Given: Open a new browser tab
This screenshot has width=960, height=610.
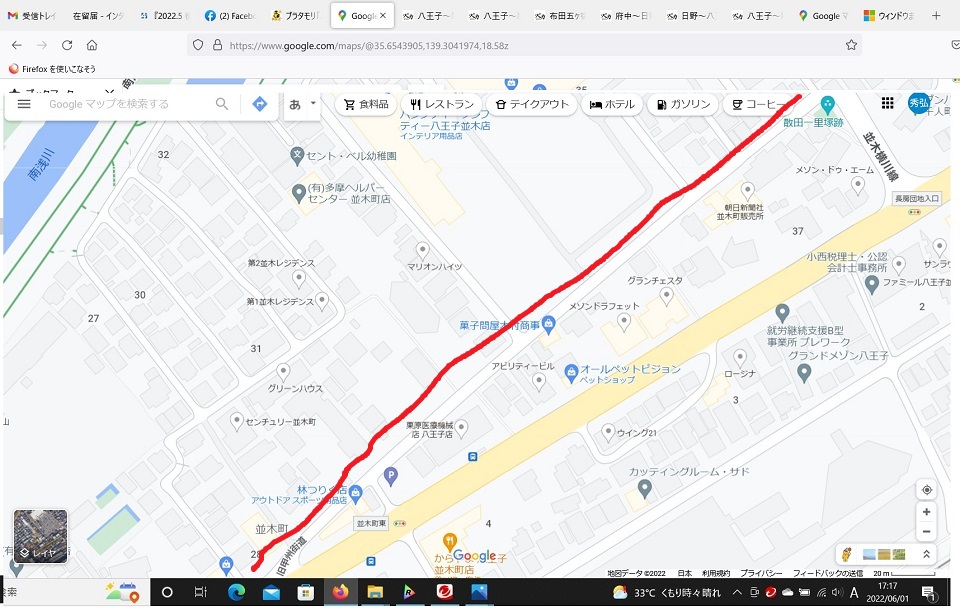Looking at the screenshot, I should [x=935, y=16].
